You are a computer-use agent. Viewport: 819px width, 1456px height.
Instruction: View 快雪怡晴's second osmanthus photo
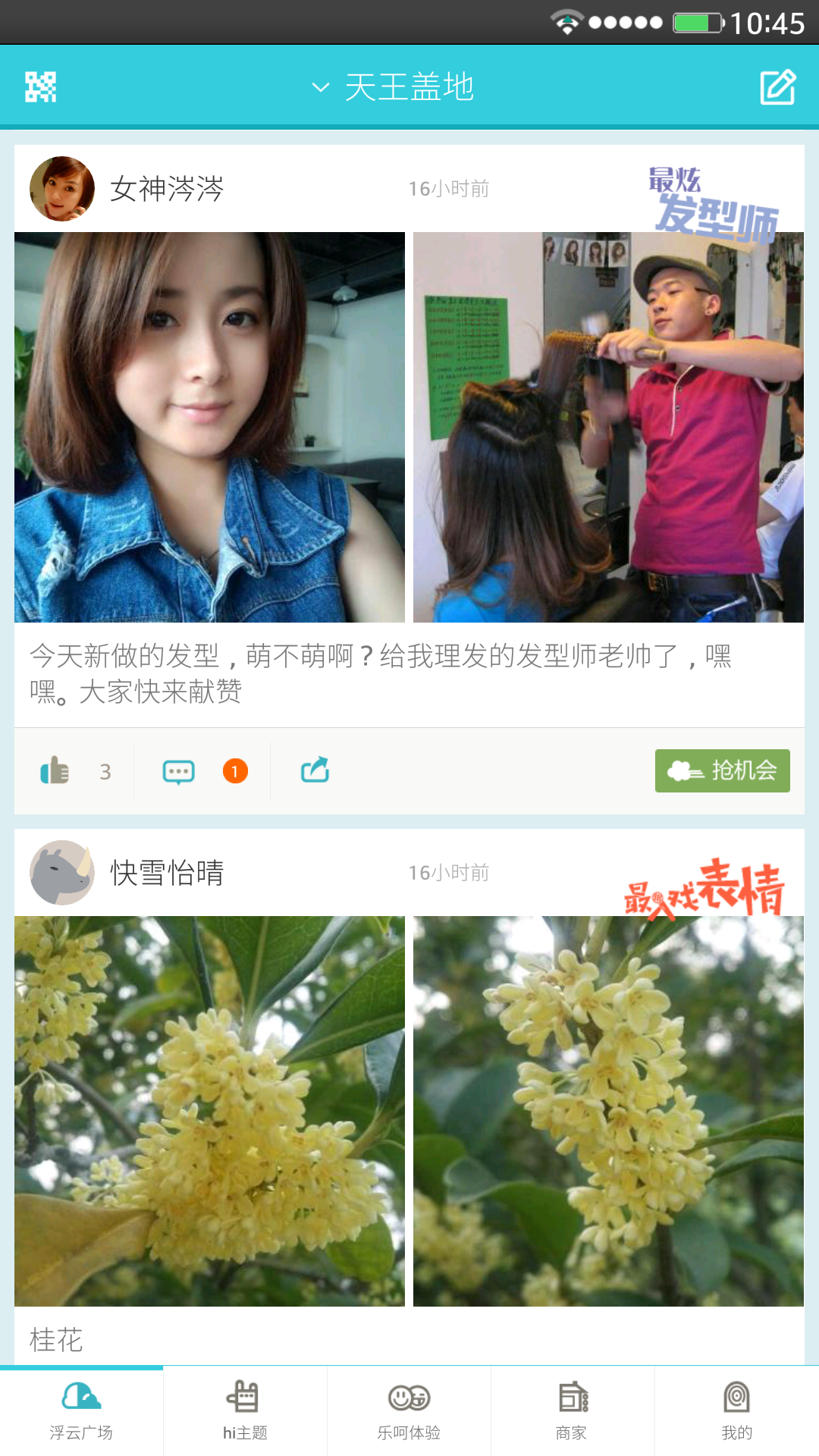(608, 1111)
